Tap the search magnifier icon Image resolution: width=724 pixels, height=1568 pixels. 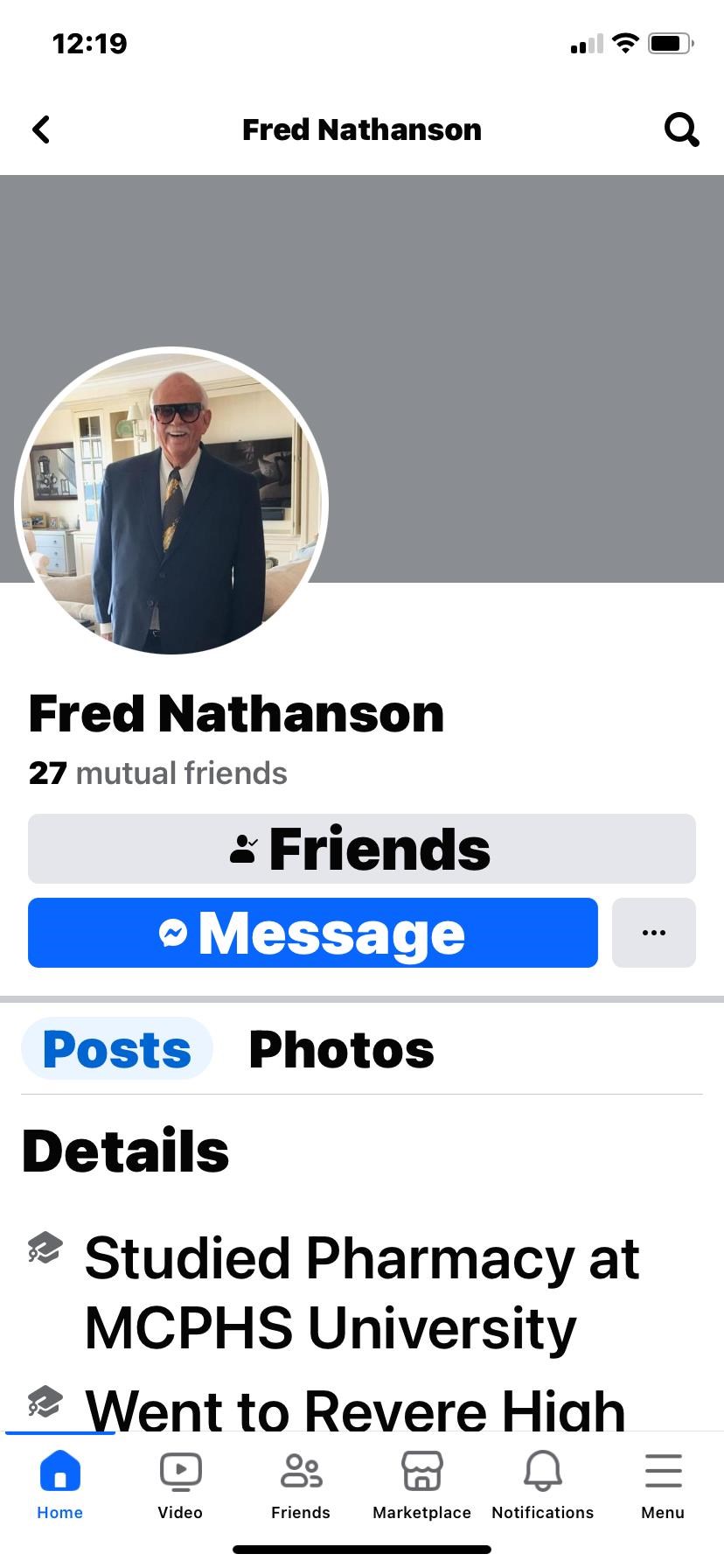pyautogui.click(x=682, y=129)
